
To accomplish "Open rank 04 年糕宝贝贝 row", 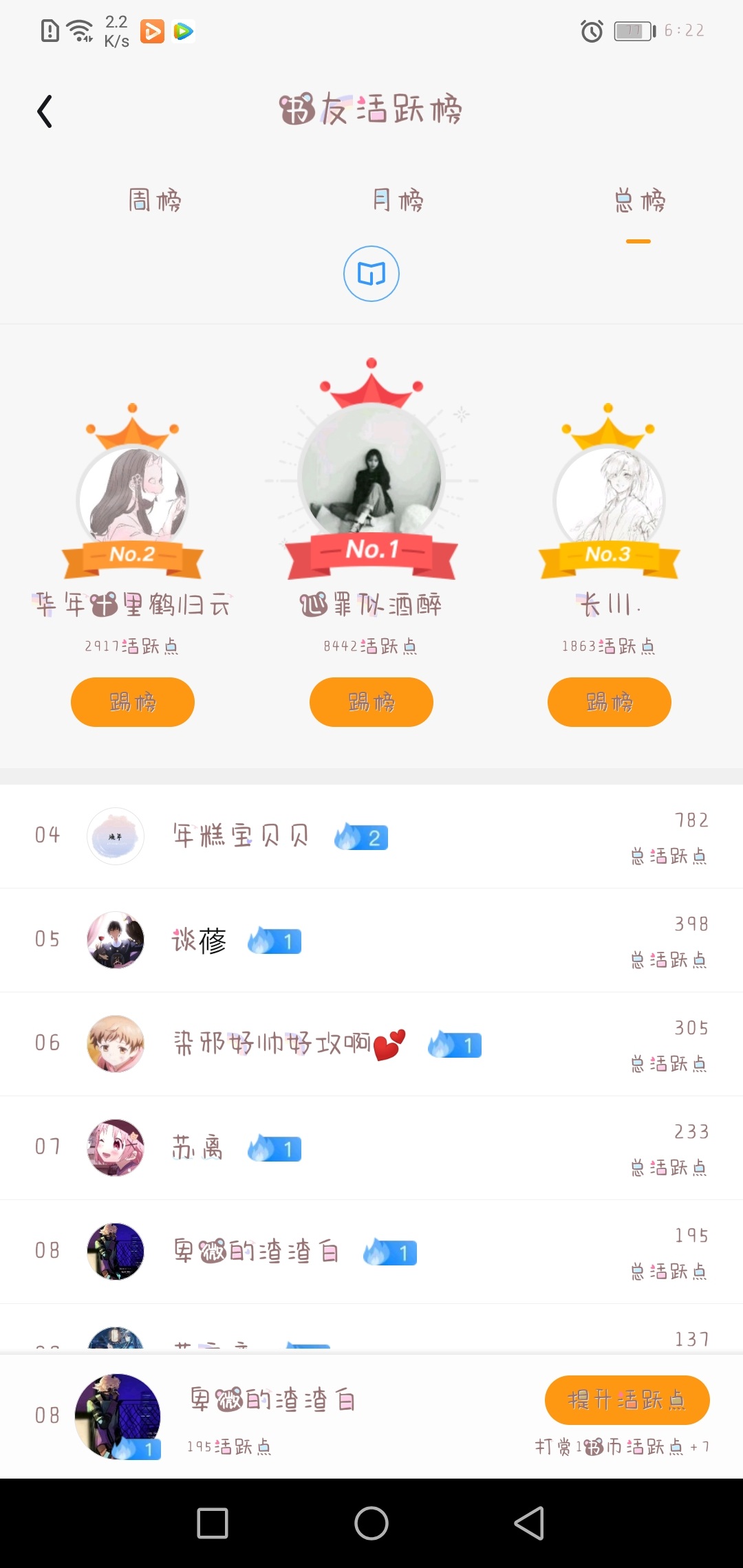I will point(371,836).
